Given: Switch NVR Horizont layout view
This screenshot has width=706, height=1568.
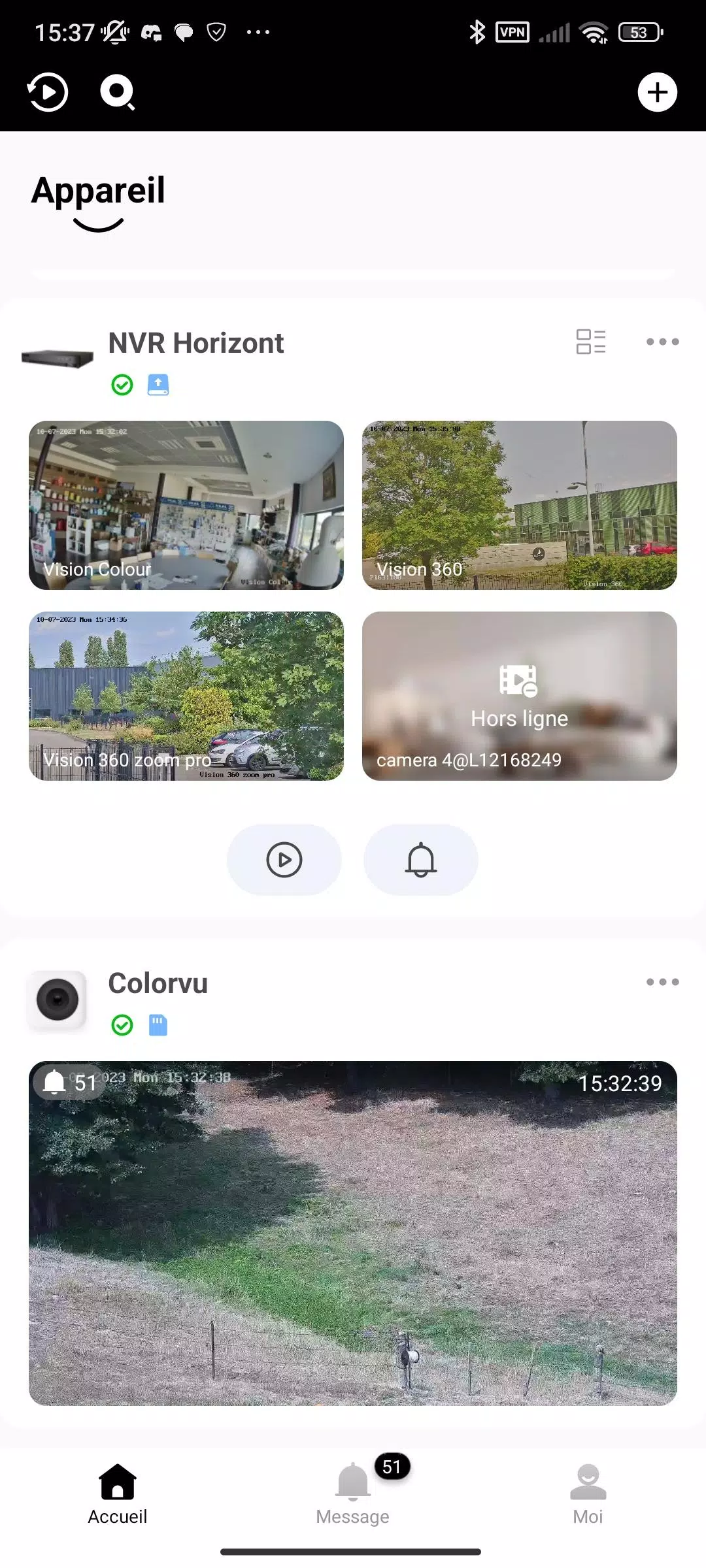Looking at the screenshot, I should (x=591, y=342).
